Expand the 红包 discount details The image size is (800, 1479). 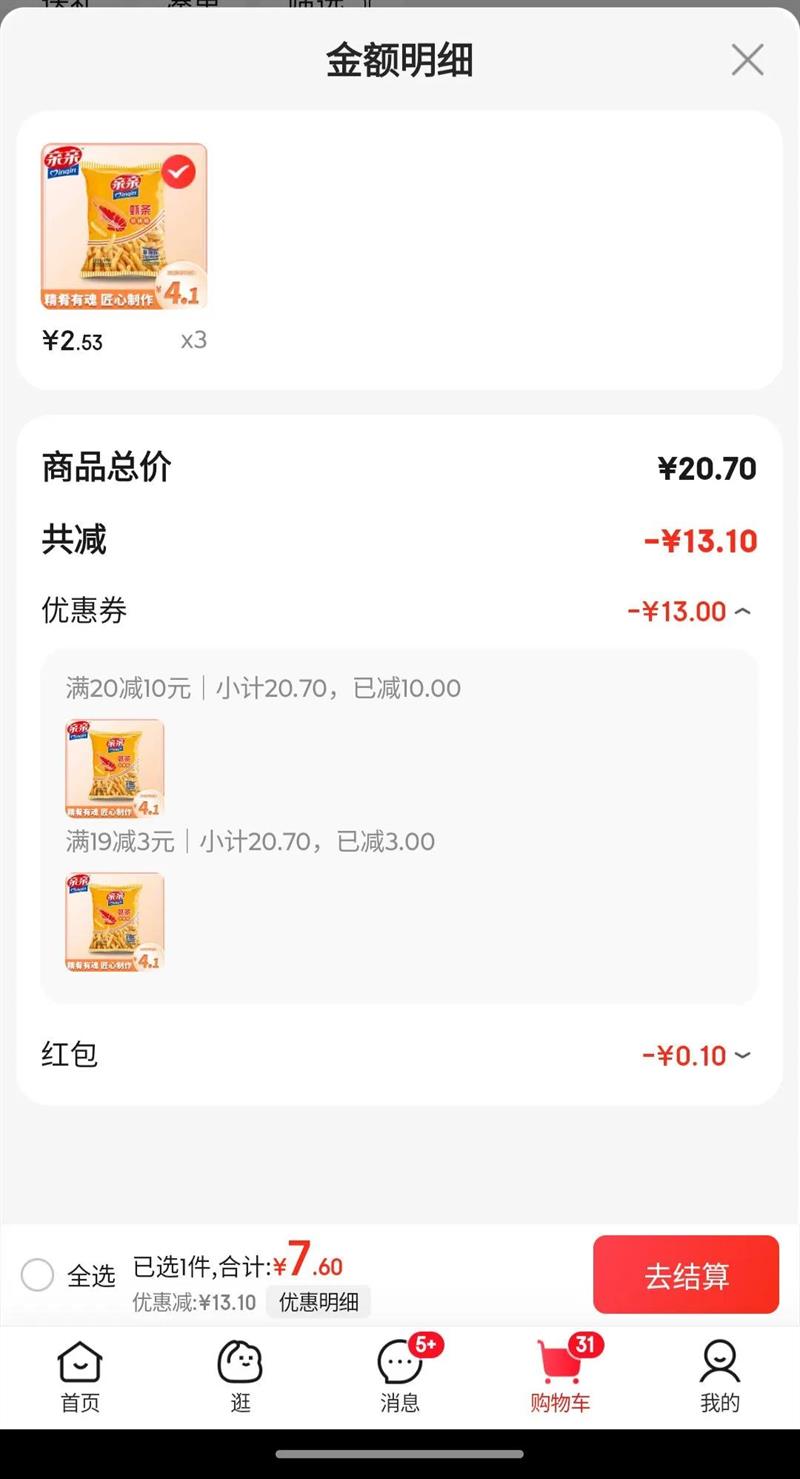pos(742,1055)
